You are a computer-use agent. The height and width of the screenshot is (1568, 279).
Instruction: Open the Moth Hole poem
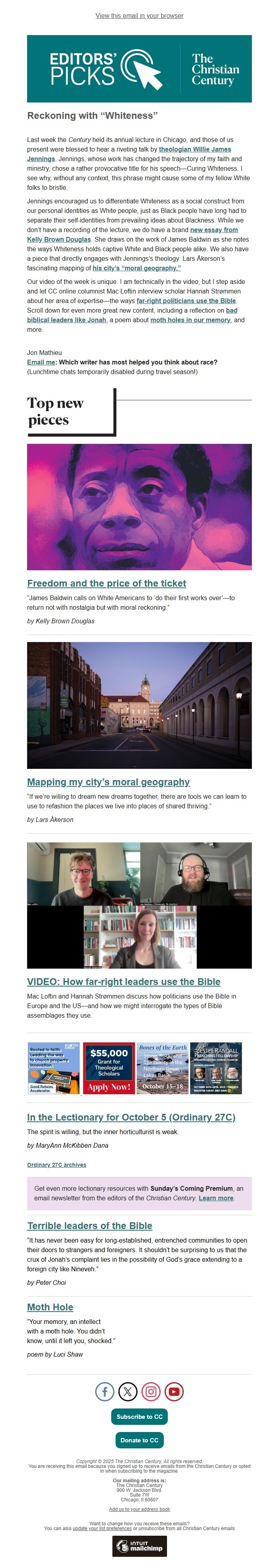pyautogui.click(x=50, y=1307)
